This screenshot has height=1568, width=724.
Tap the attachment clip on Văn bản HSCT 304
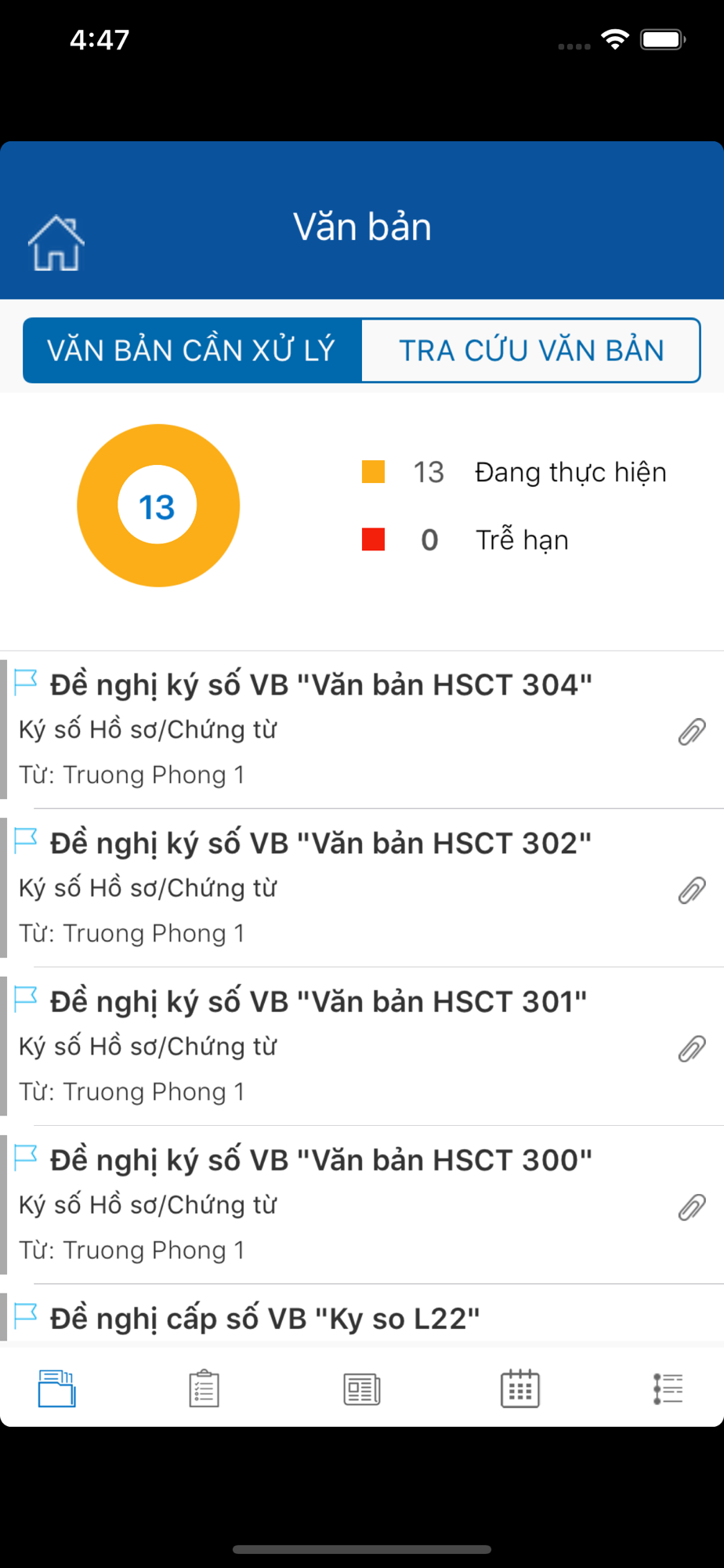pyautogui.click(x=692, y=731)
